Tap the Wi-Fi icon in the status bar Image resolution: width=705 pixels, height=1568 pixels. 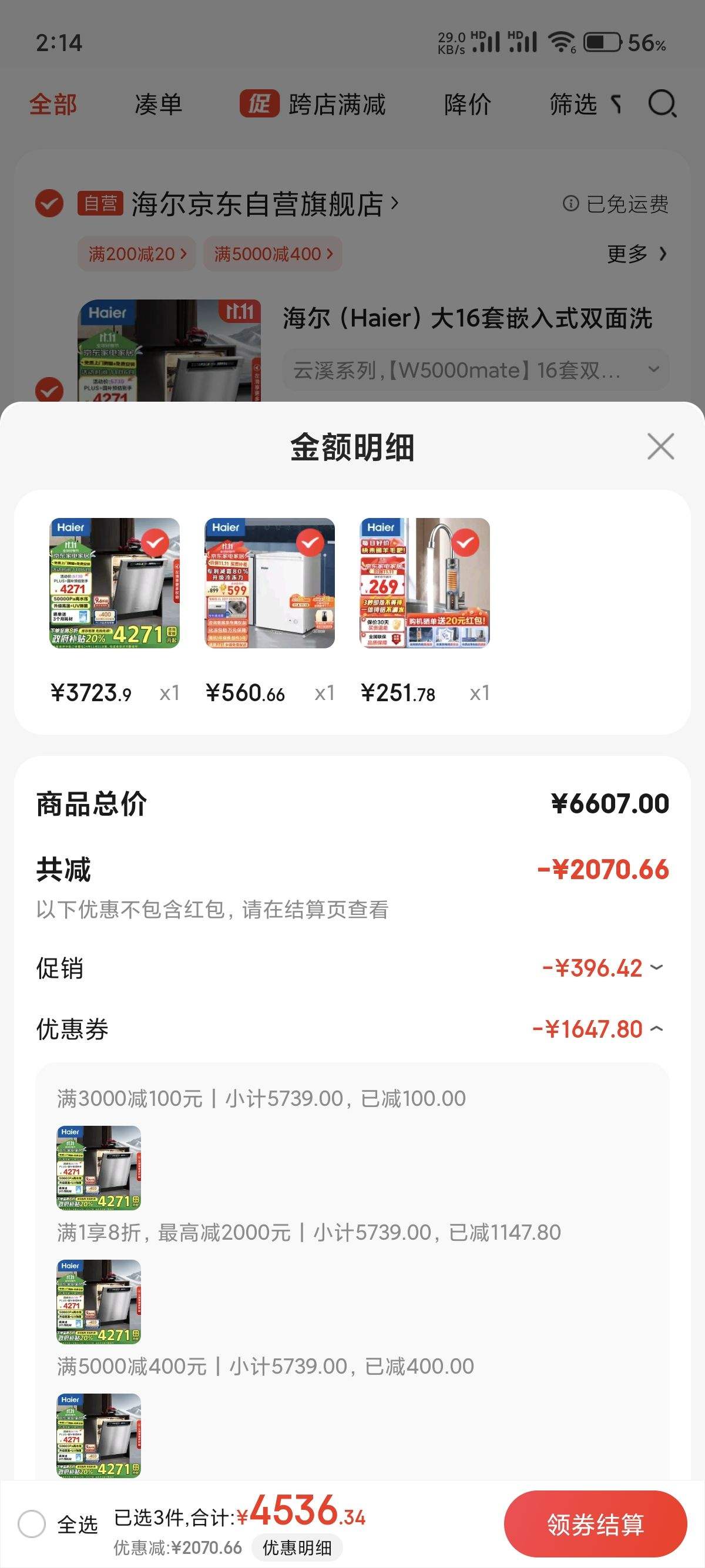pos(563,41)
